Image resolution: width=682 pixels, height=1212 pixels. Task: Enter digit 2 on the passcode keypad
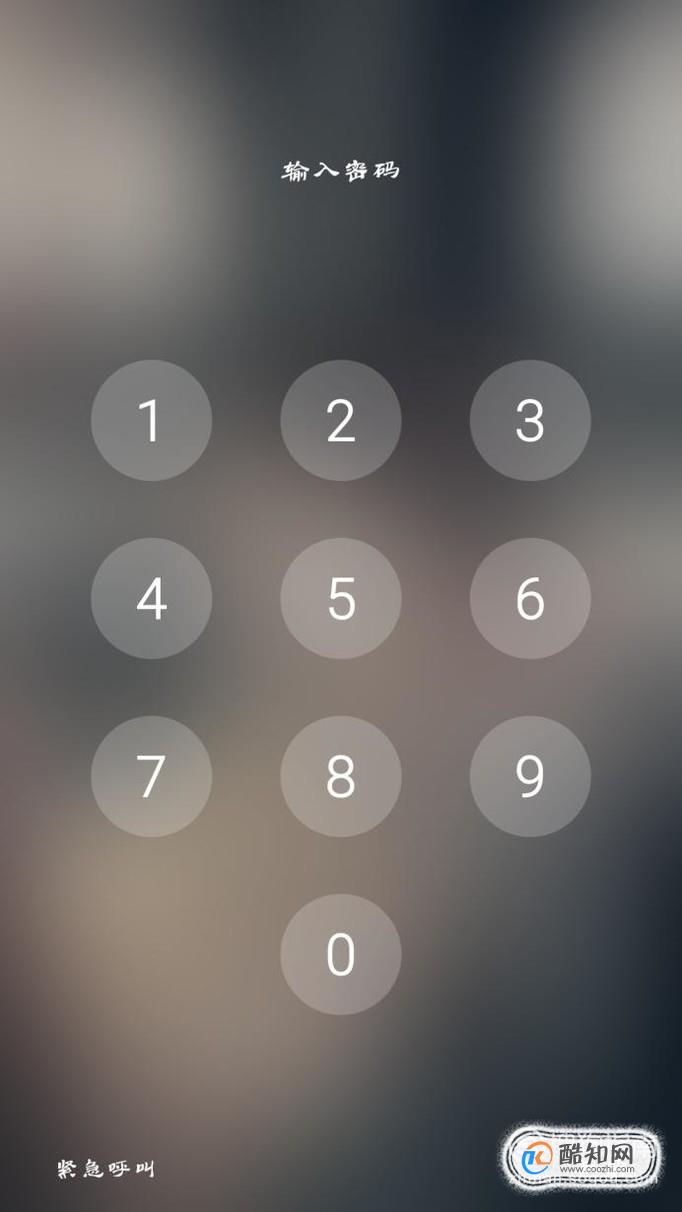pyautogui.click(x=341, y=421)
